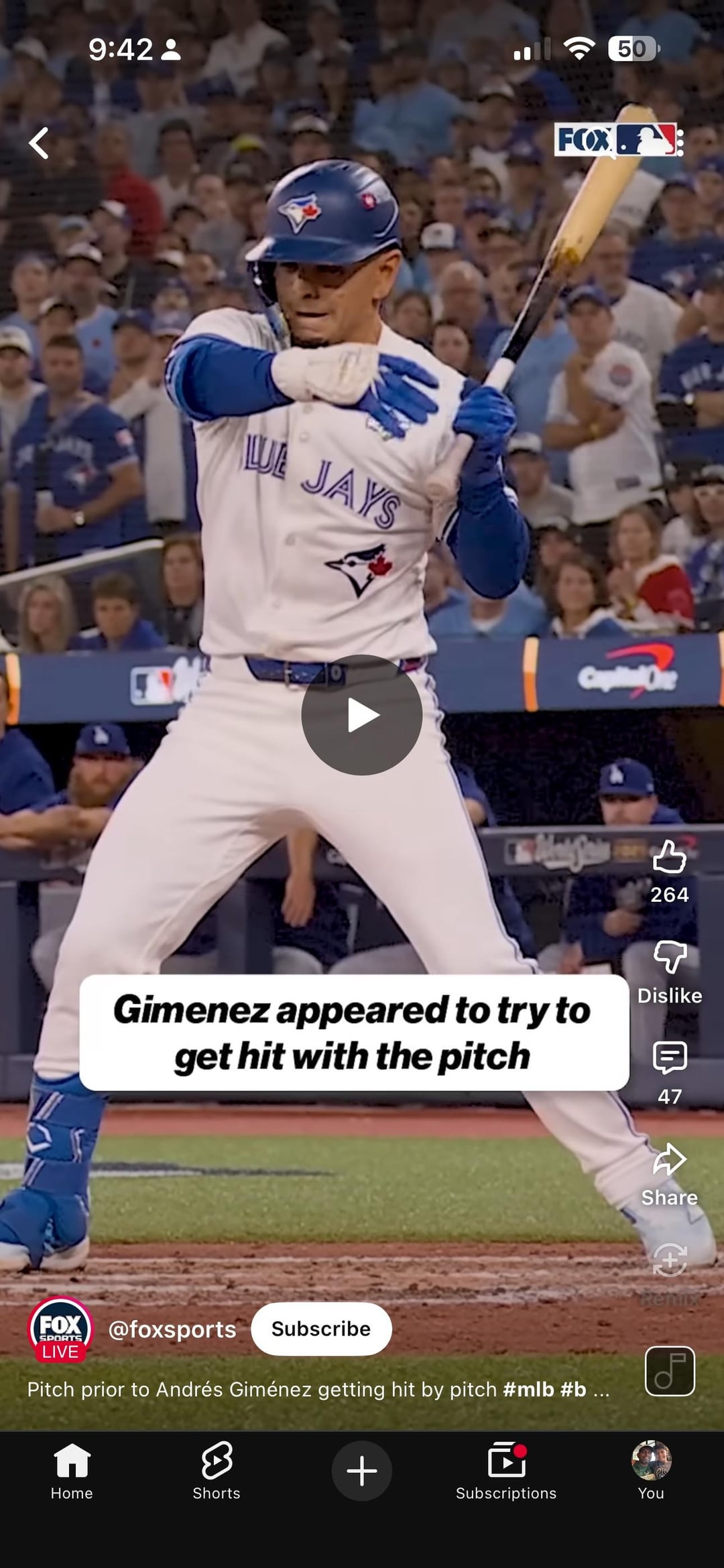The height and width of the screenshot is (1568, 724).
Task: Create new content with plus button
Action: pos(362,1471)
